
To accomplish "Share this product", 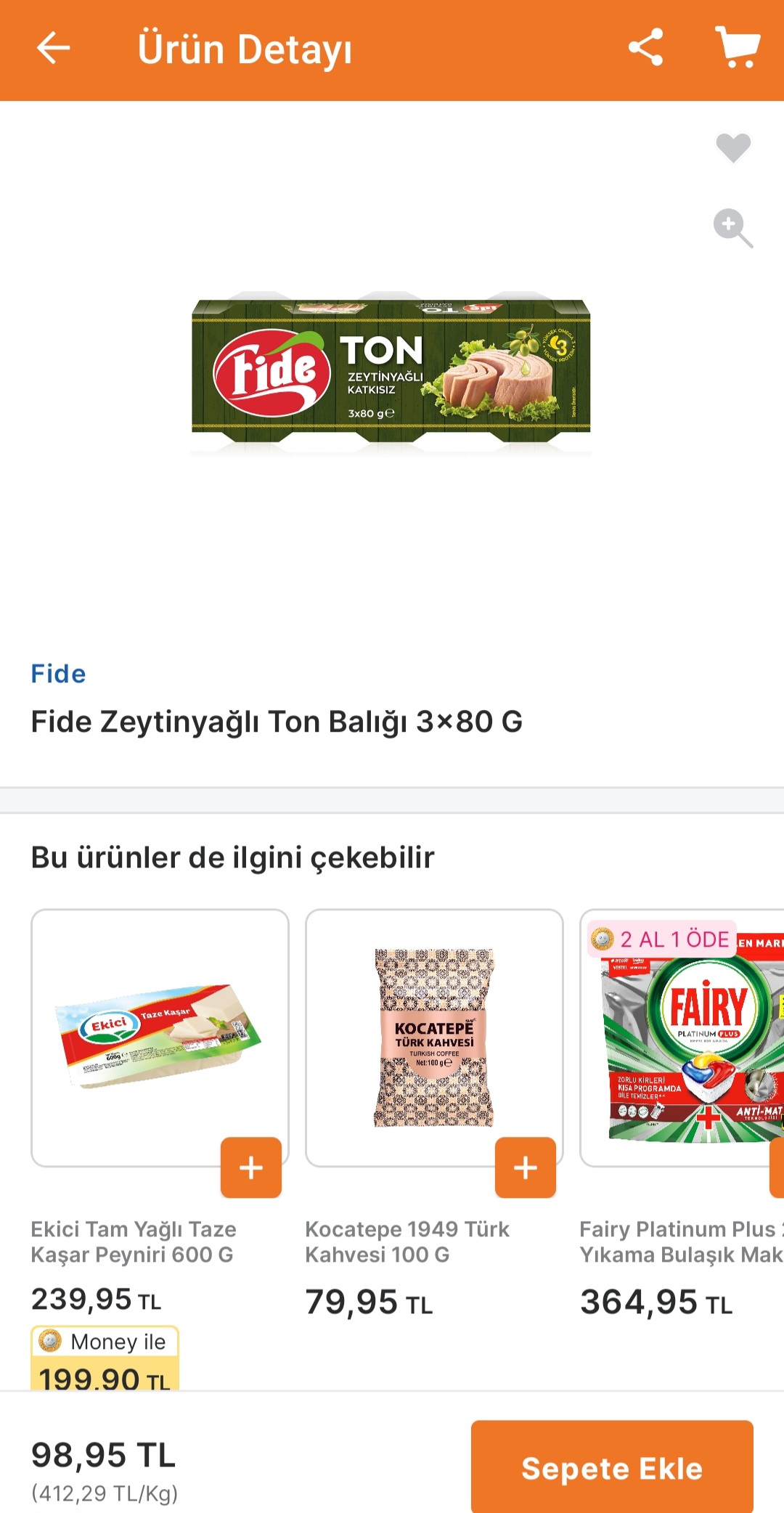I will pos(645,48).
